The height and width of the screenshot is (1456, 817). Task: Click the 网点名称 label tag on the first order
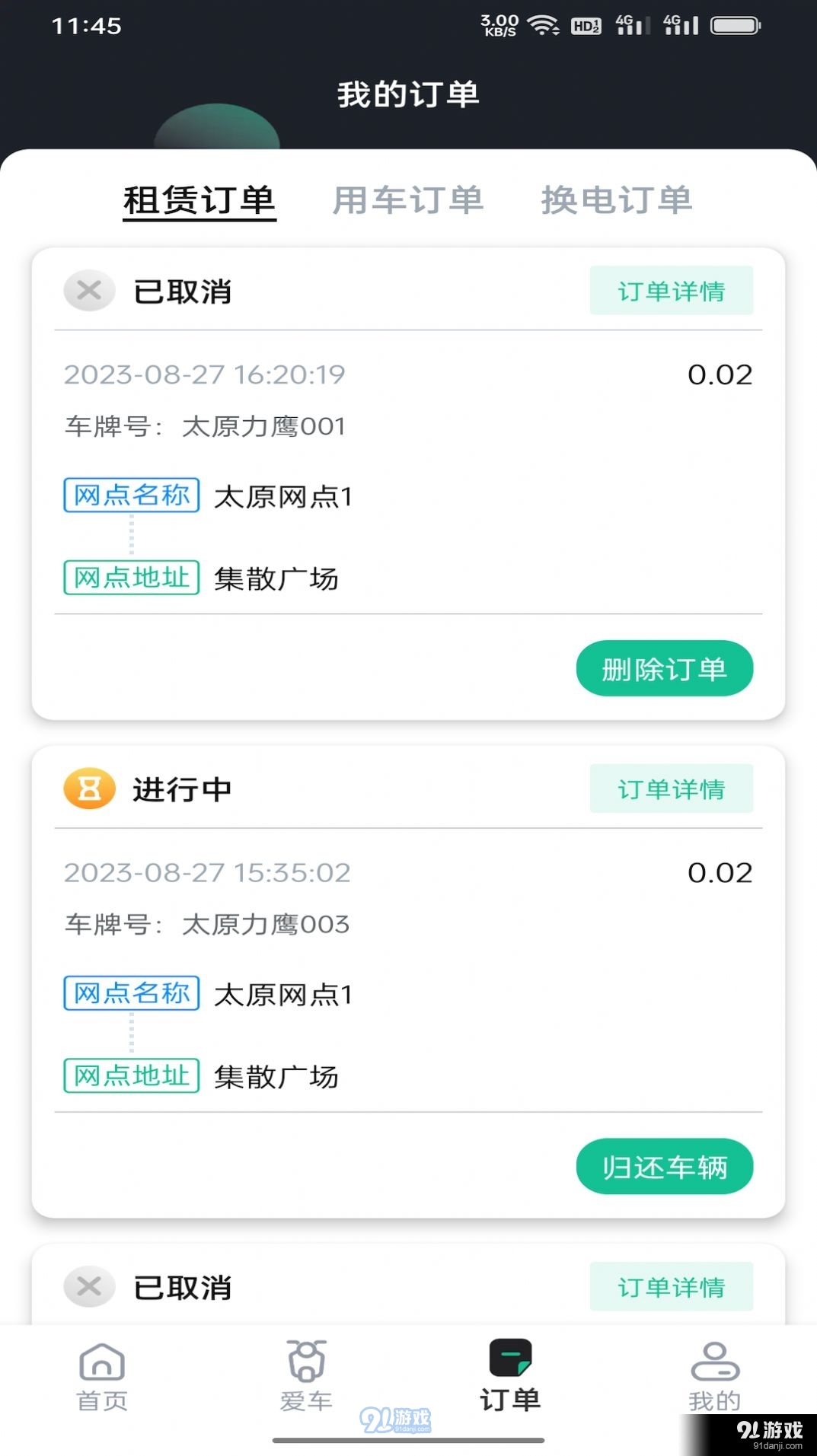pyautogui.click(x=130, y=495)
